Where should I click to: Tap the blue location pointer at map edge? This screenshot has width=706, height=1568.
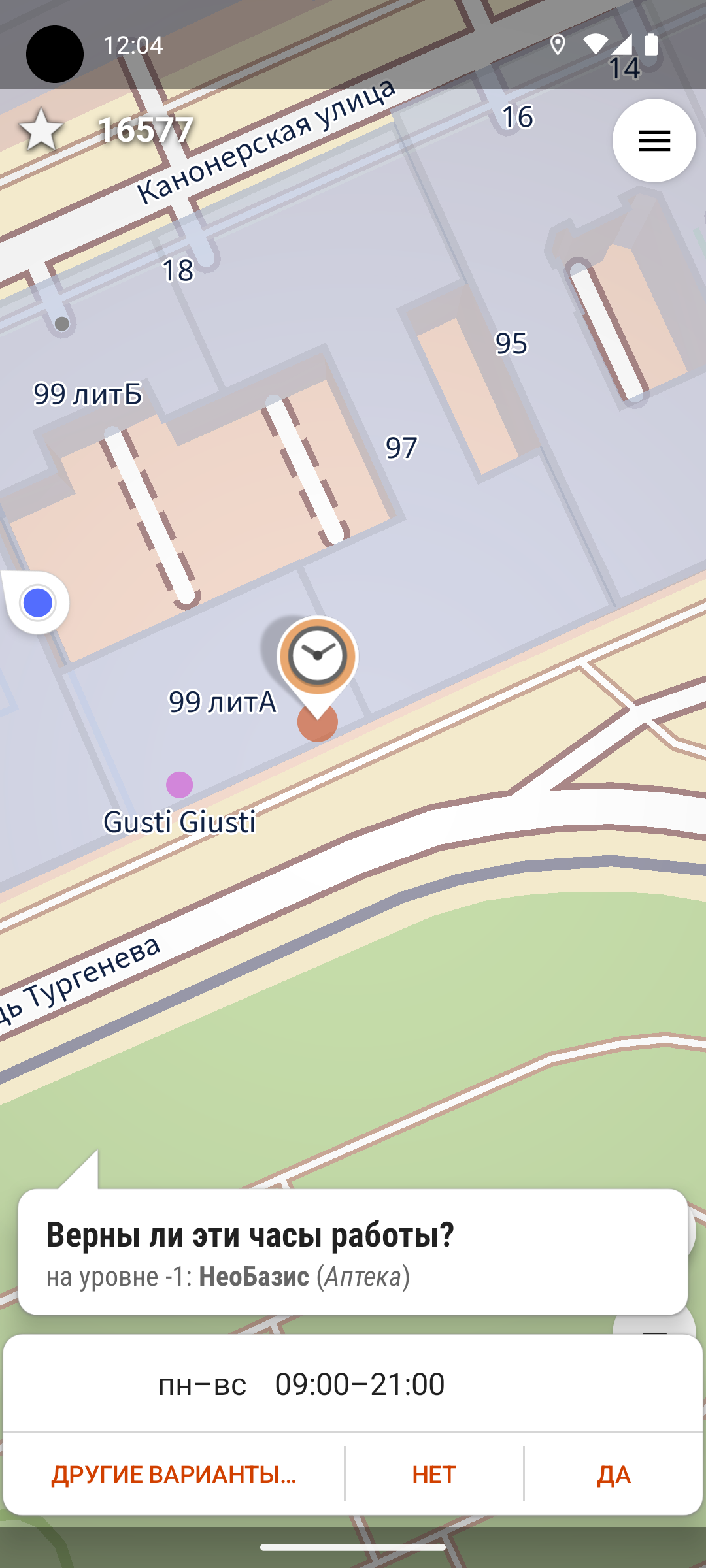[37, 602]
